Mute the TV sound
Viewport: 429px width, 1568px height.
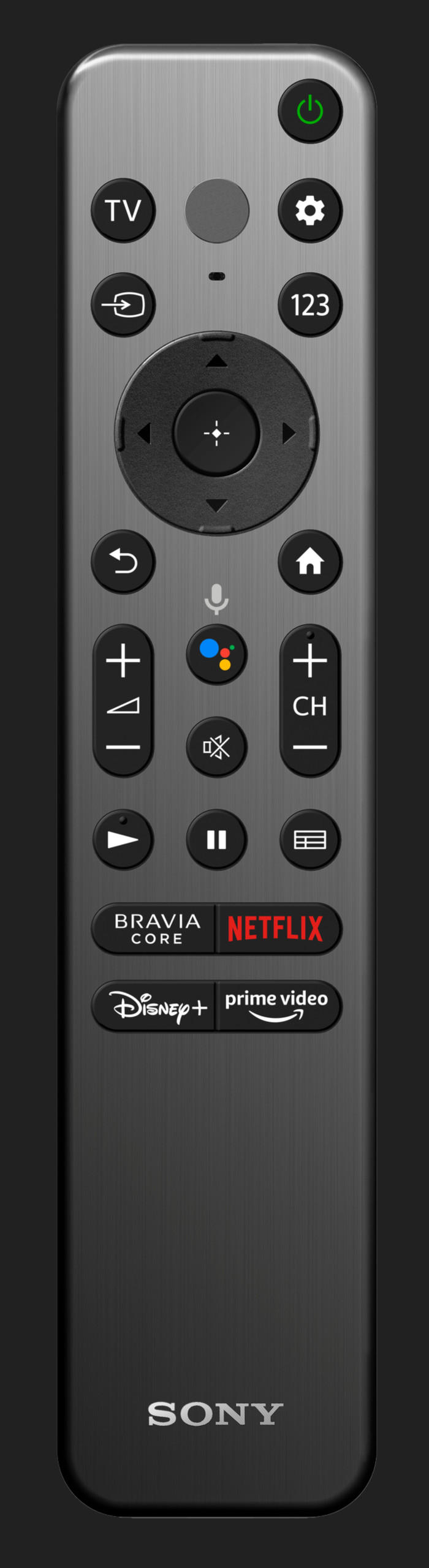pyautogui.click(x=216, y=747)
